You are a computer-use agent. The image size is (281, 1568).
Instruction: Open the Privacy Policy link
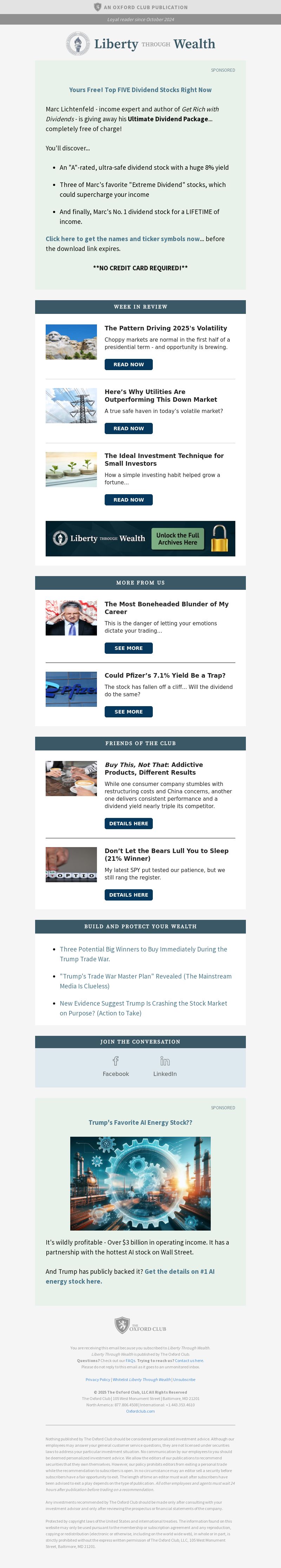(97, 1380)
